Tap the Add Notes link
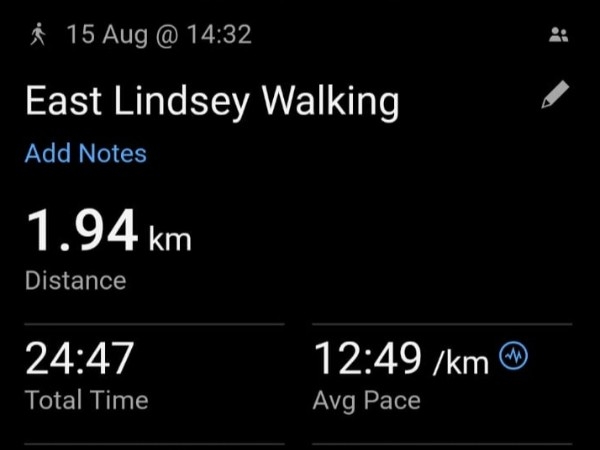The height and width of the screenshot is (450, 600). pos(86,154)
